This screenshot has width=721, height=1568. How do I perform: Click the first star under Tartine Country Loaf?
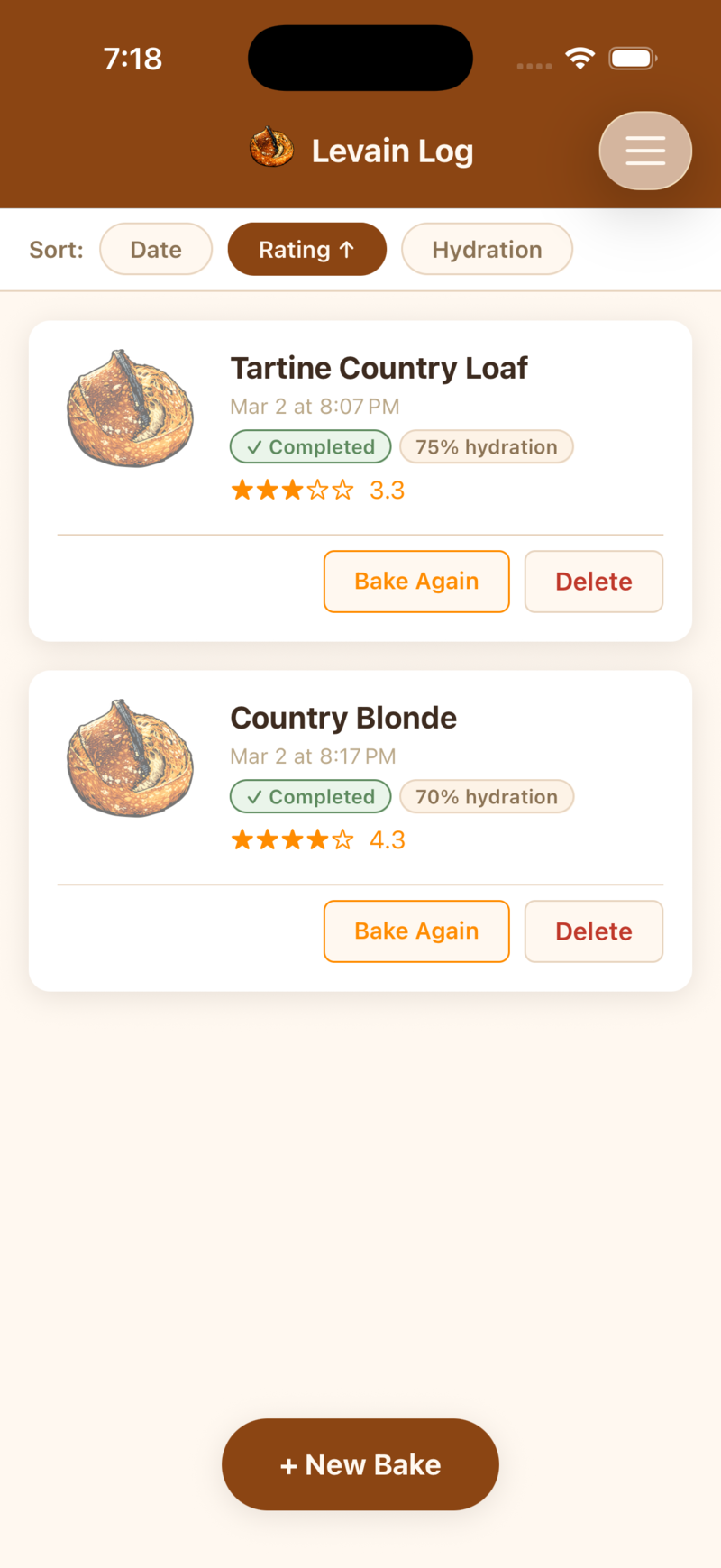tap(242, 489)
